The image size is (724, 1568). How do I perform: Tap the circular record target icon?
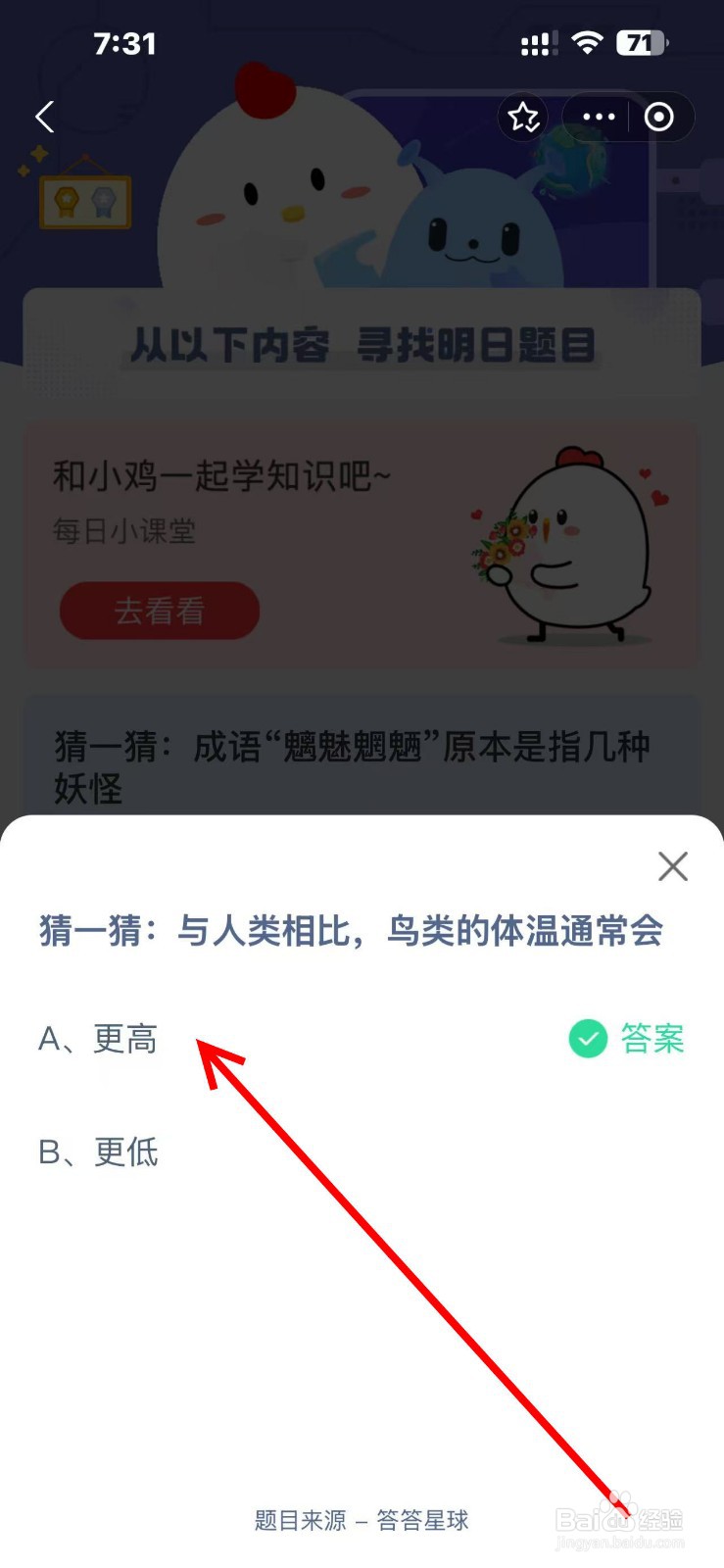tap(657, 117)
